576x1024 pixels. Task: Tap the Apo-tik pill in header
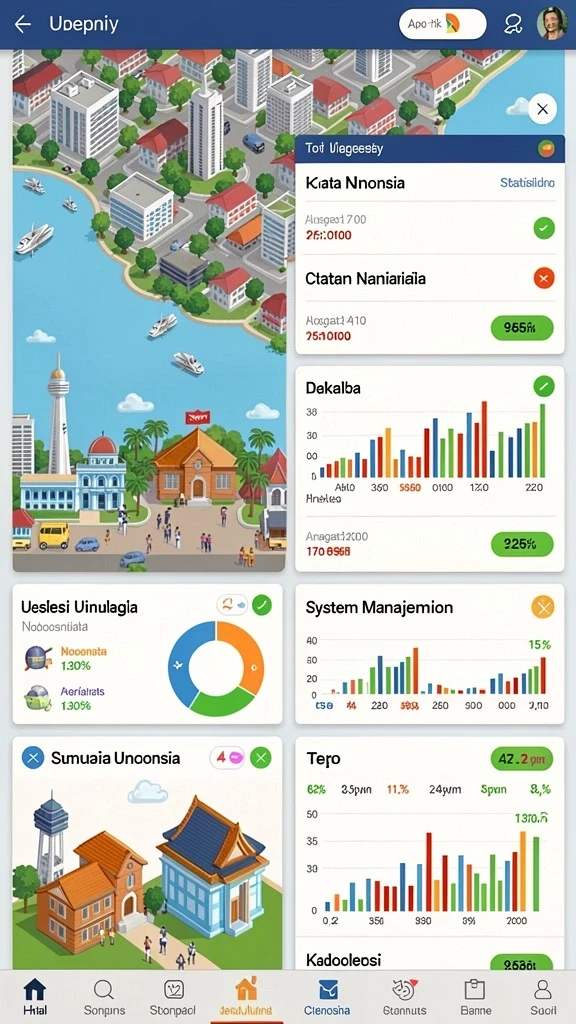443,25
